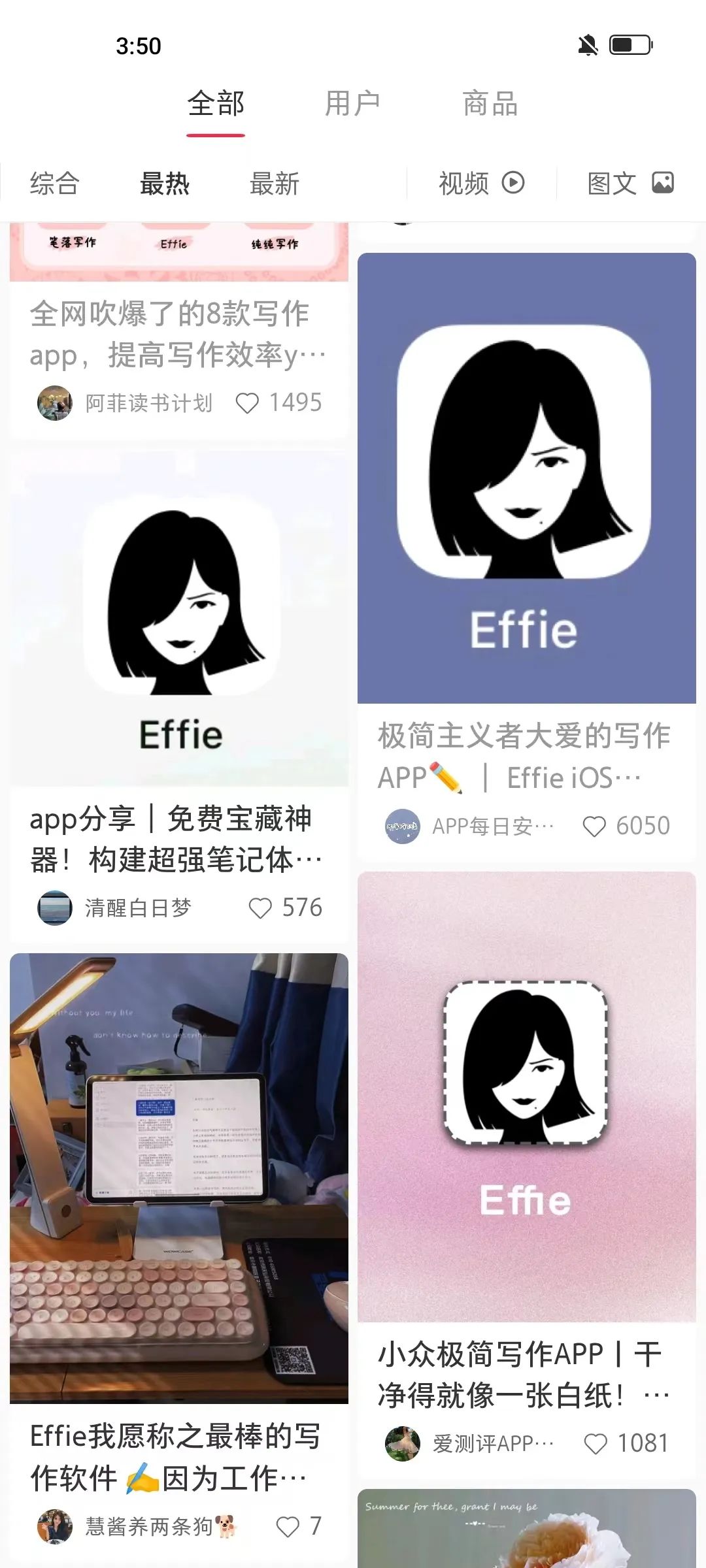Sort results by 最新
Image resolution: width=706 pixels, height=1568 pixels.
coord(275,184)
